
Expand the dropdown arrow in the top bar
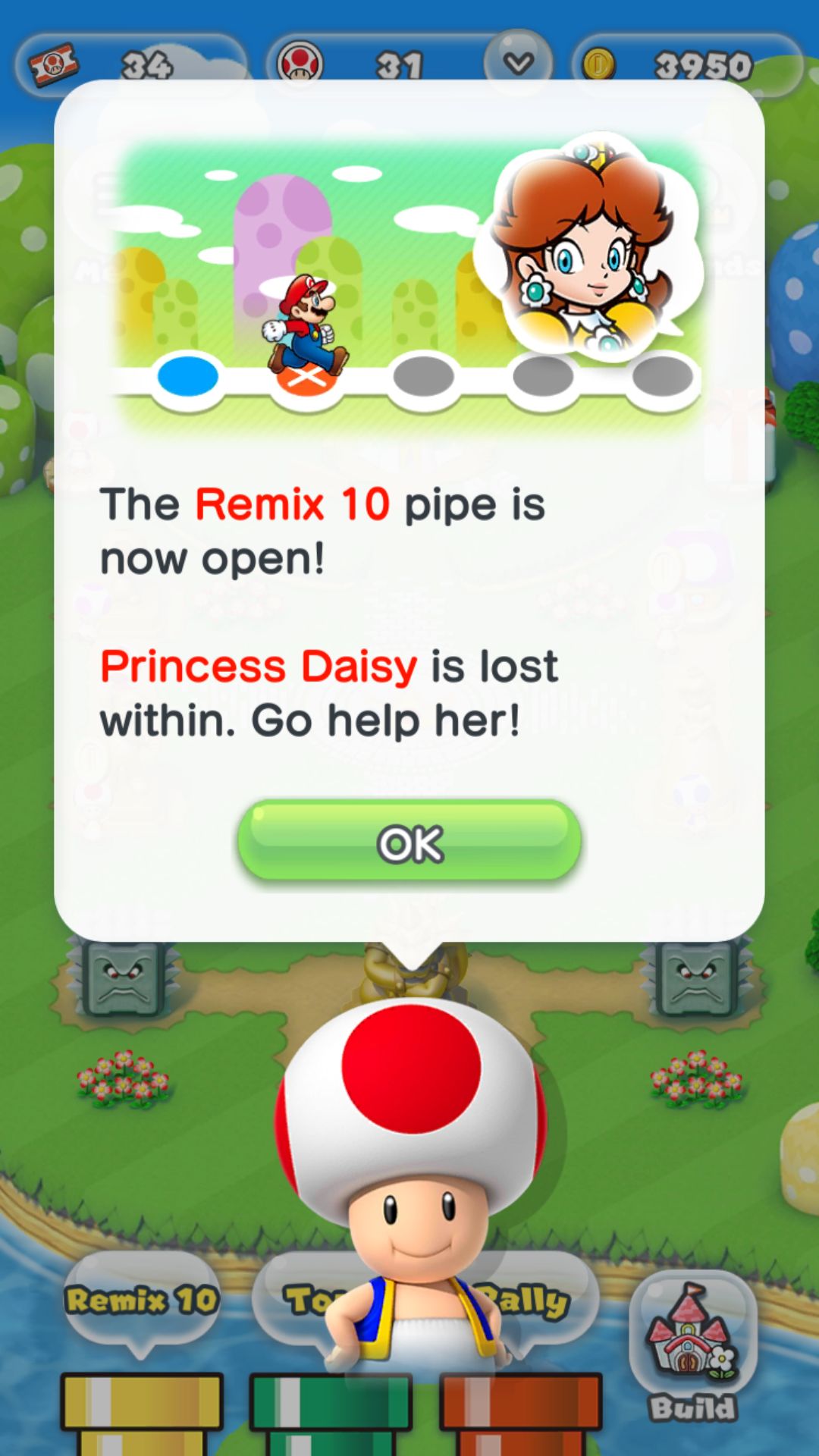coord(519,64)
